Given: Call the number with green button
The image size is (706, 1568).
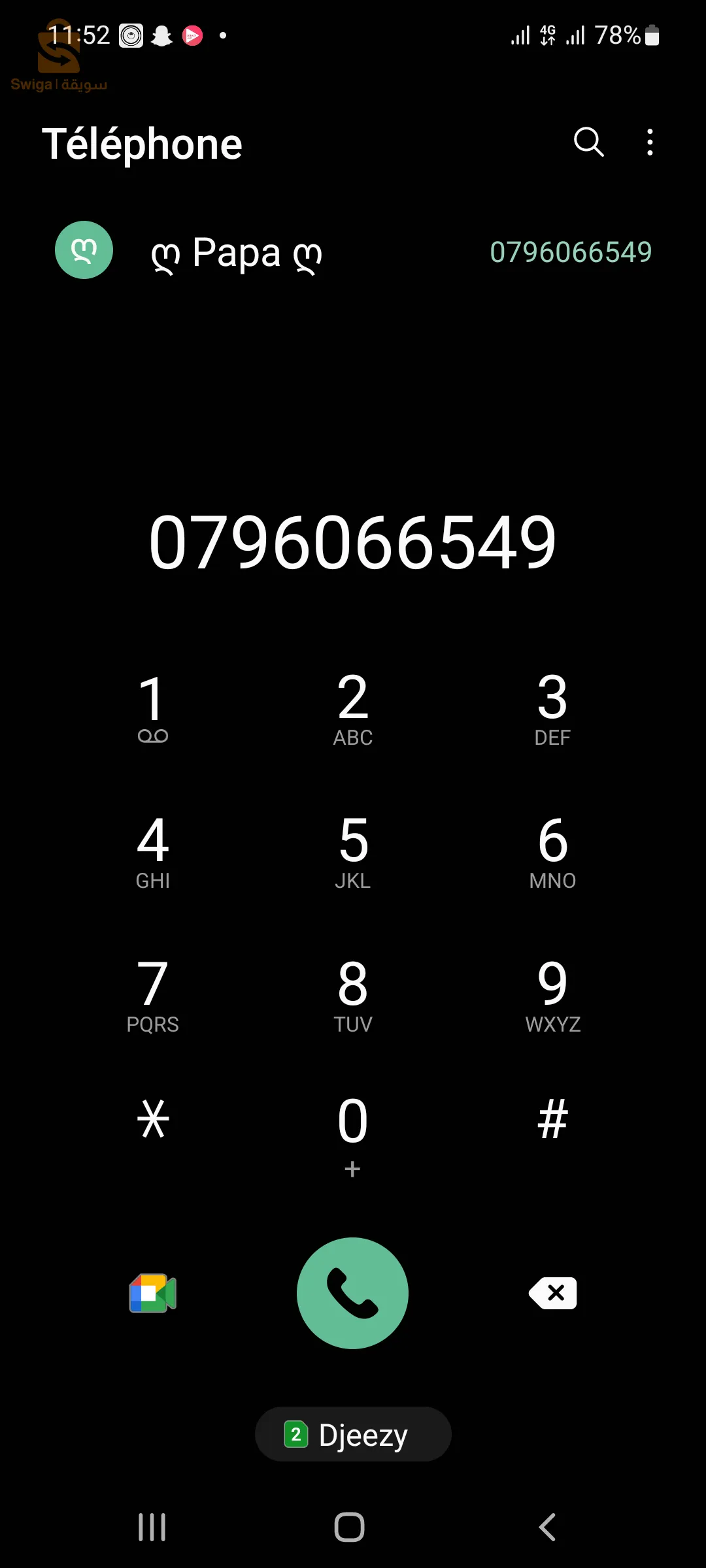Looking at the screenshot, I should 353,1293.
